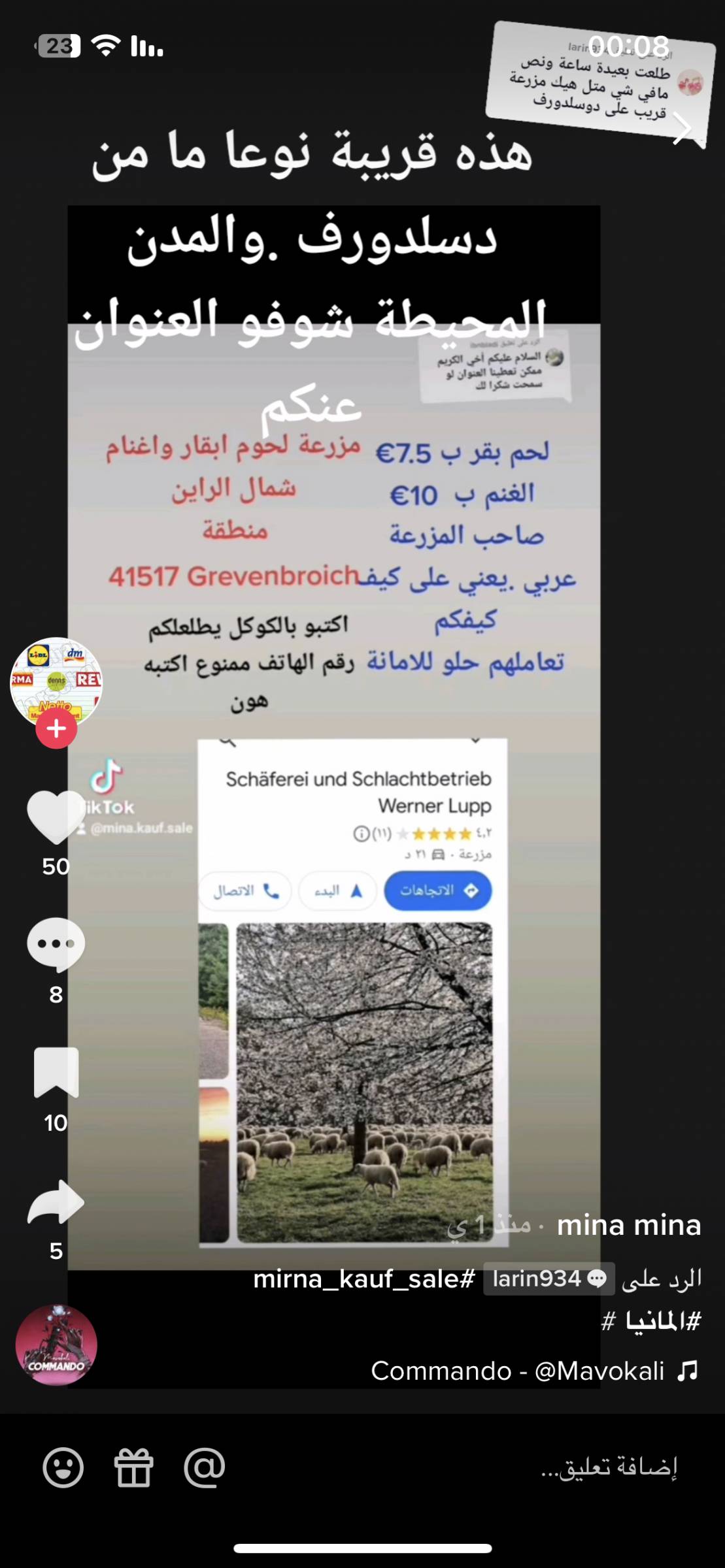Follow the creator via red plus button

coord(56,729)
